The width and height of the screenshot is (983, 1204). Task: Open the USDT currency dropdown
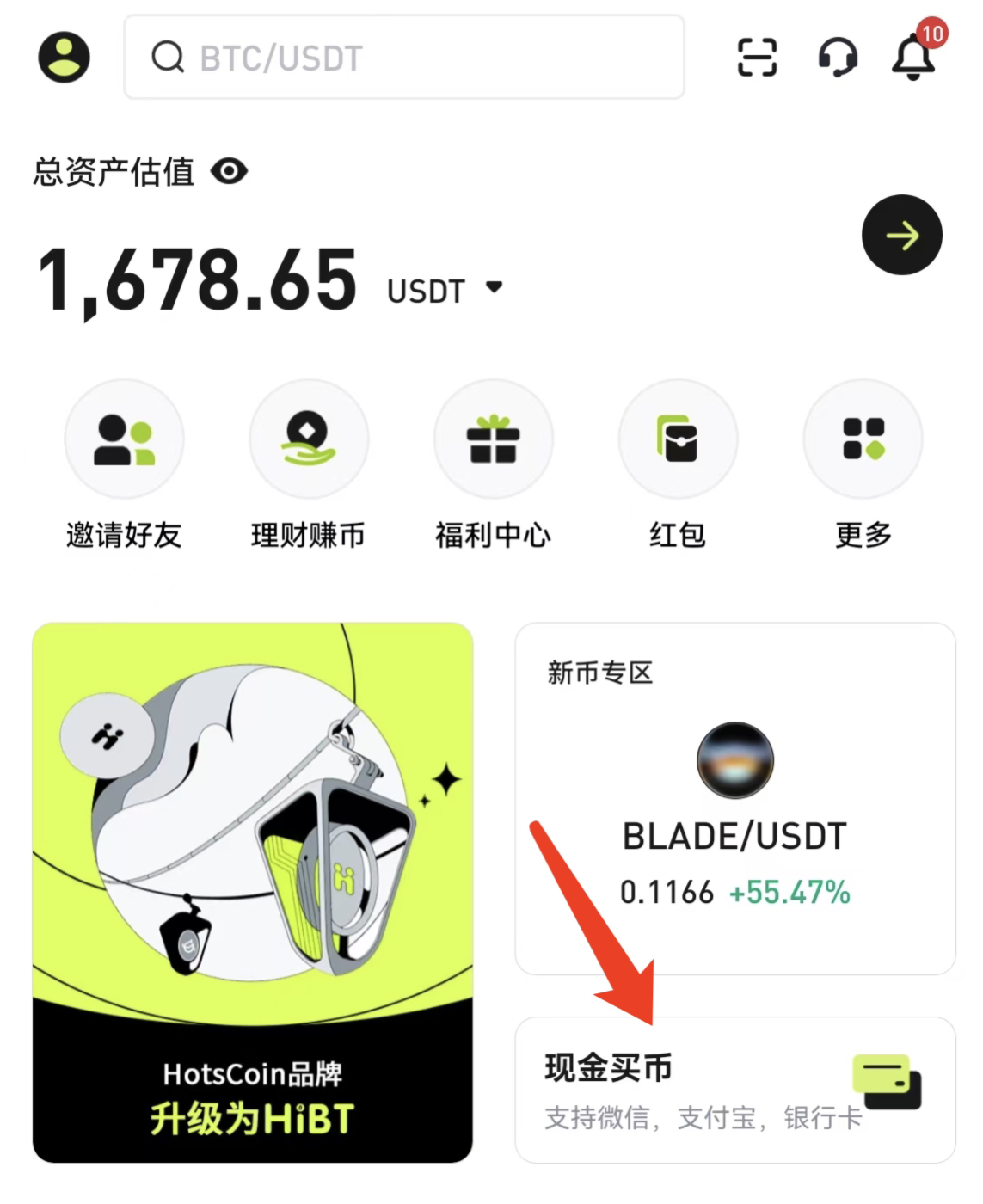pos(494,287)
